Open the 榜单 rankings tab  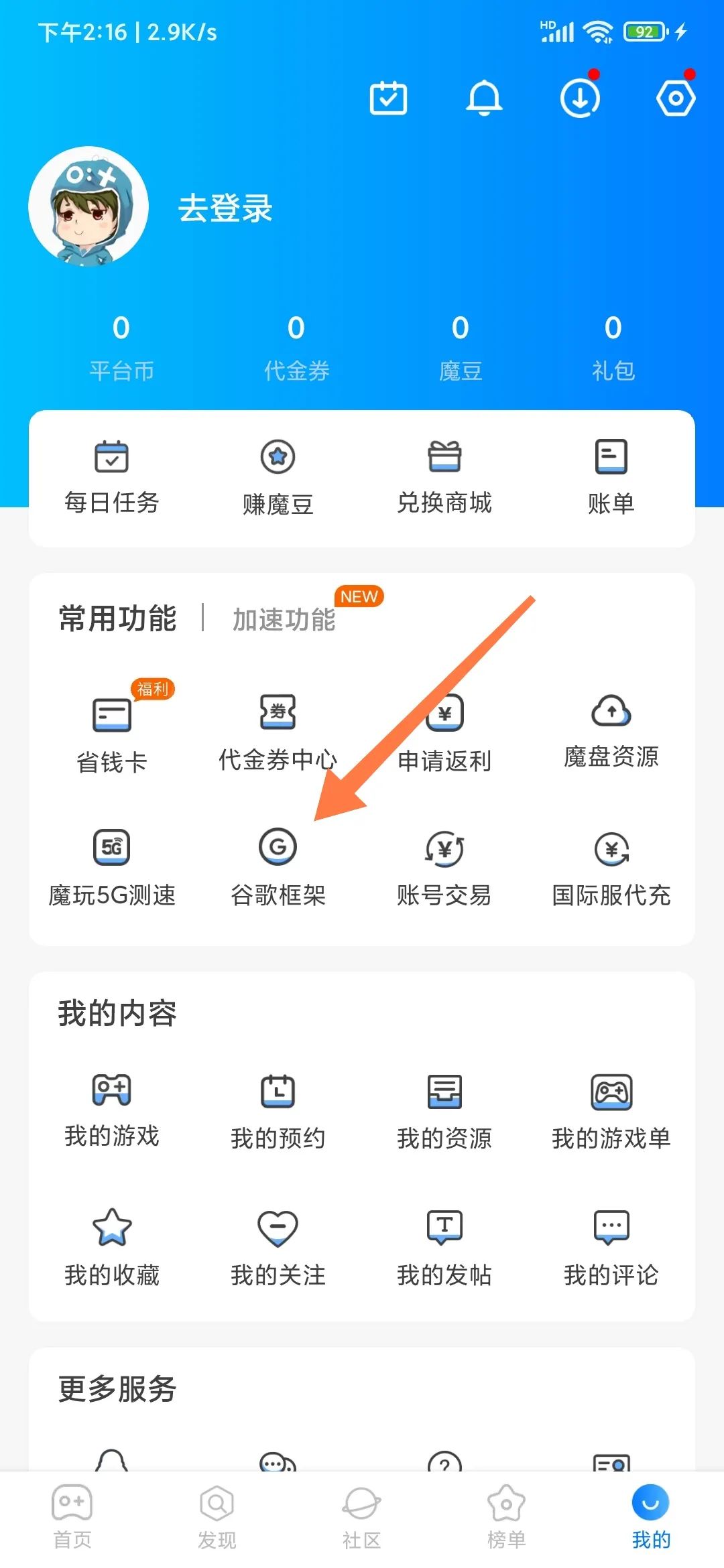[x=507, y=1518]
